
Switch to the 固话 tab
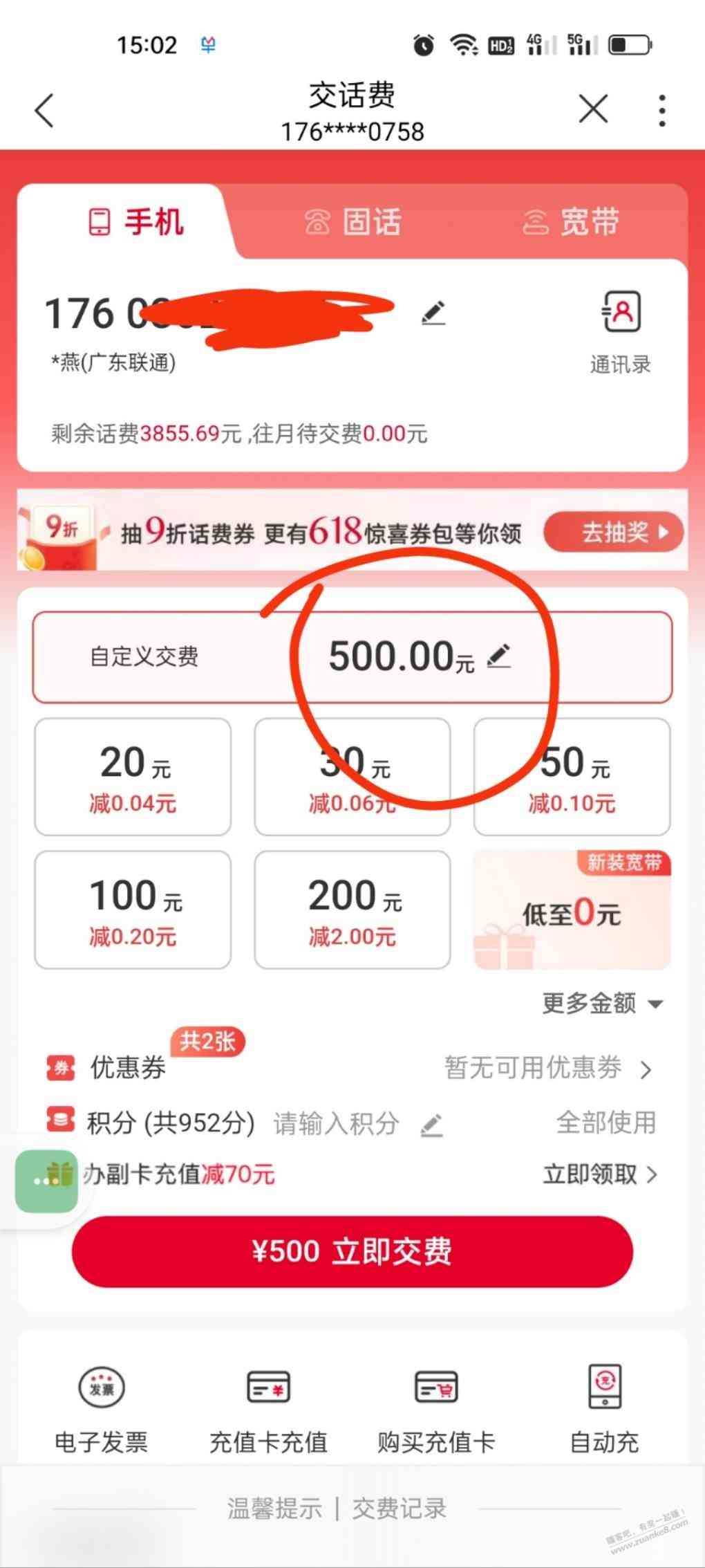click(x=353, y=223)
